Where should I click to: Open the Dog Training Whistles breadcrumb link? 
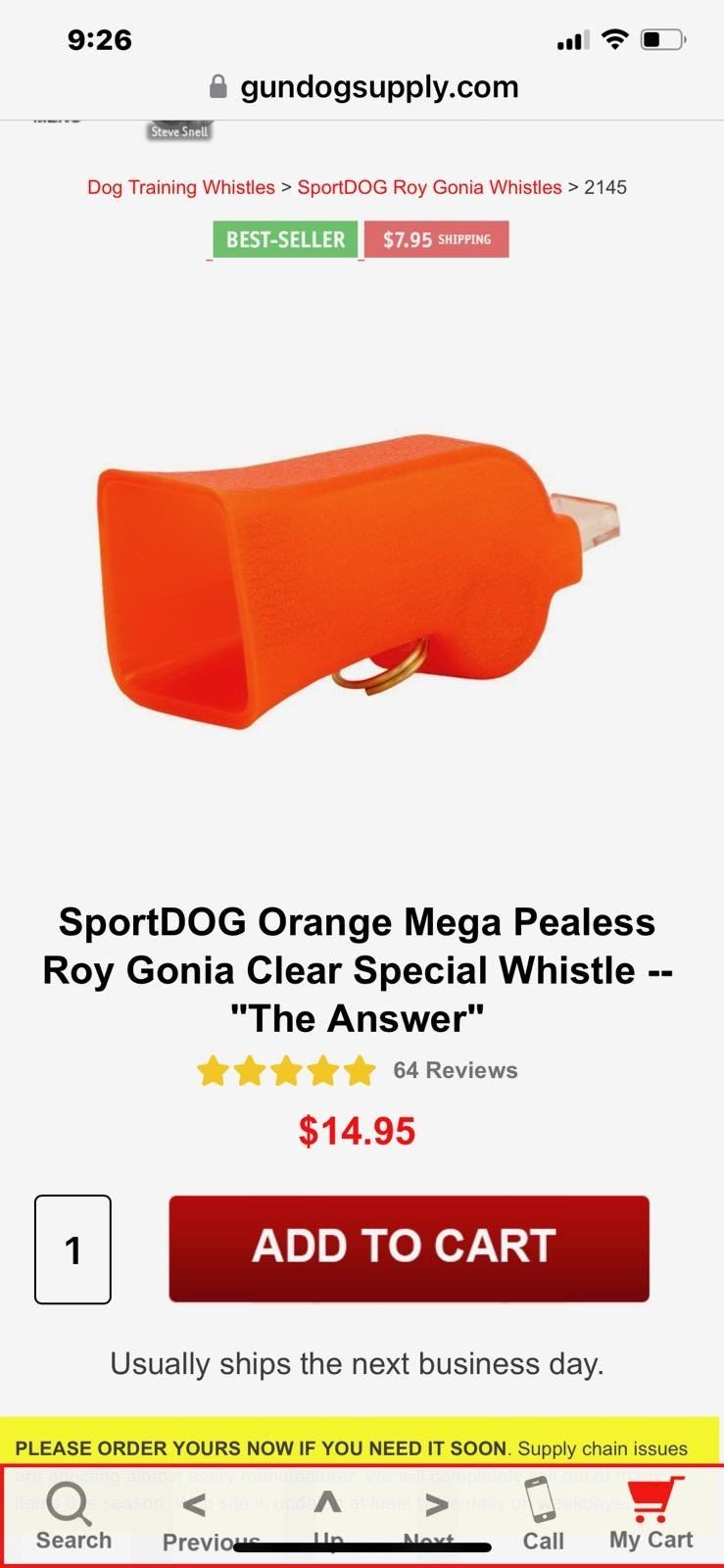pos(181,187)
